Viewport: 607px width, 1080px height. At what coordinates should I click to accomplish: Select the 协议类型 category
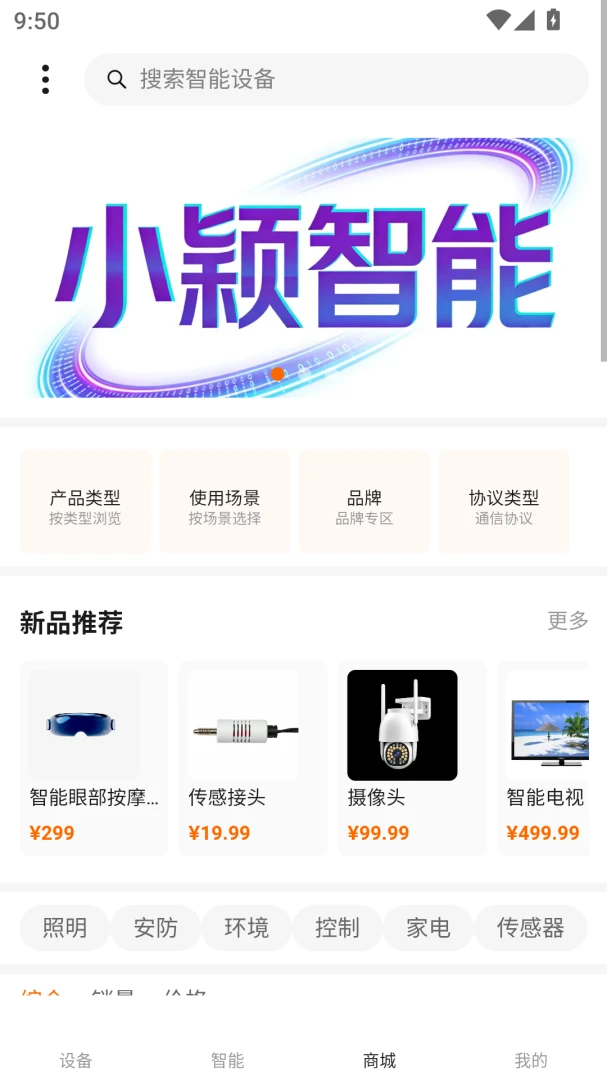point(504,501)
